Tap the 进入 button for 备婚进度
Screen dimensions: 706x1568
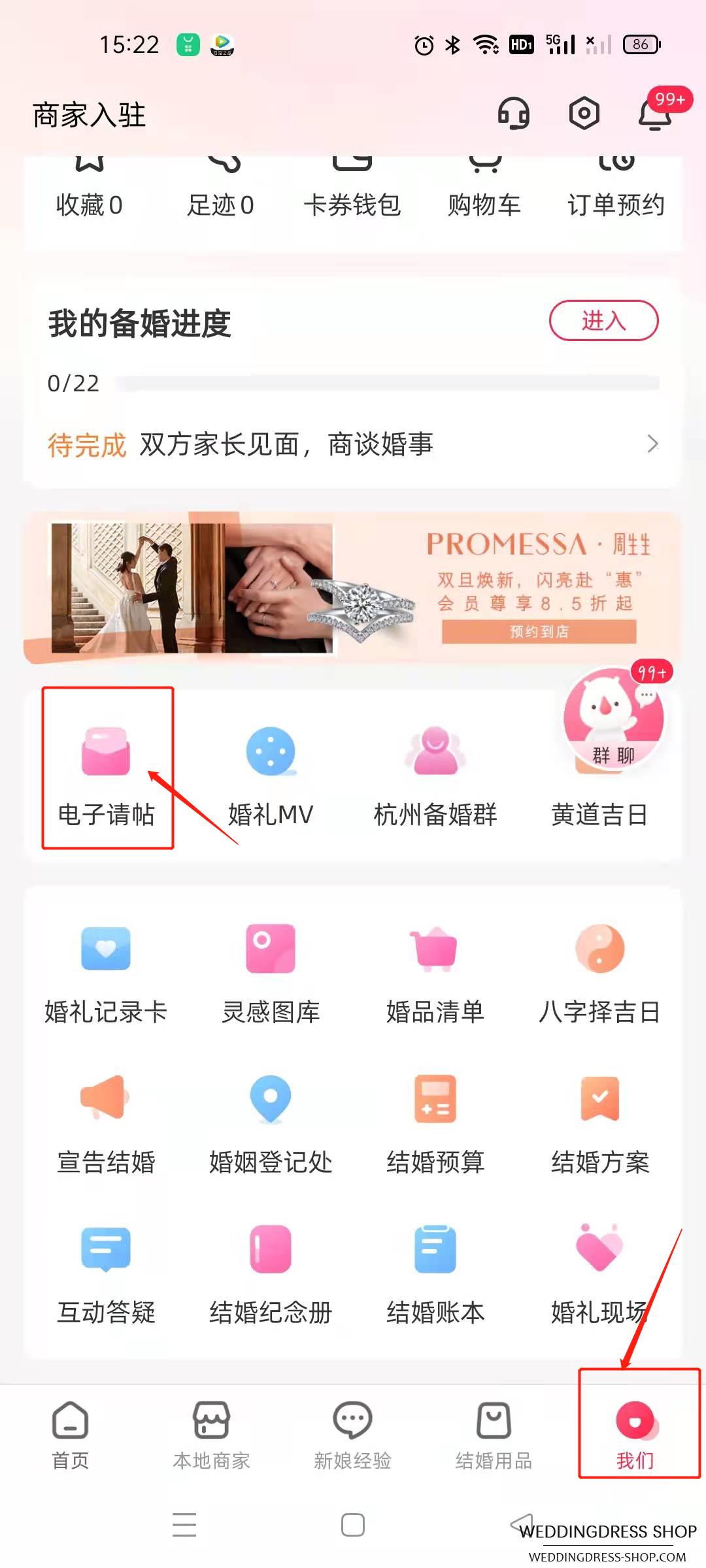pyautogui.click(x=603, y=321)
